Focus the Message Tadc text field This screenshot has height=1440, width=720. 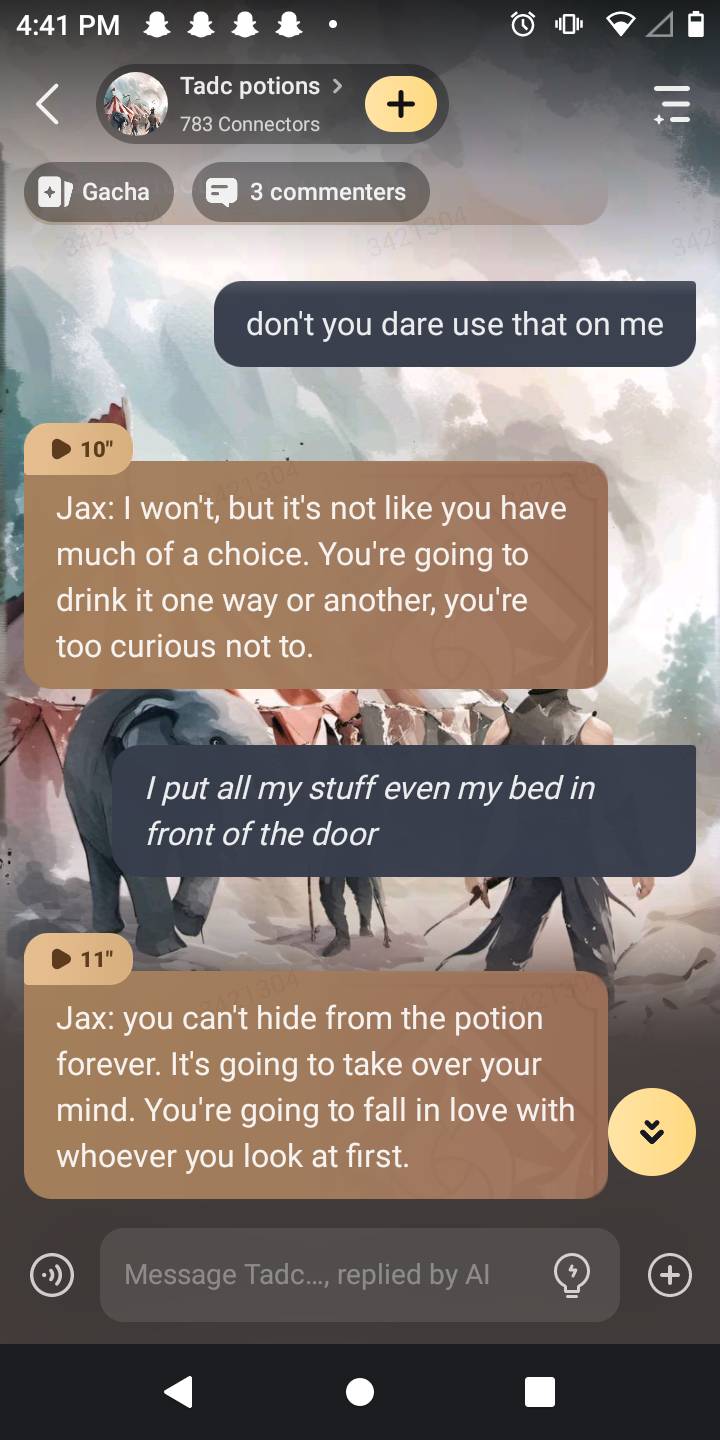[320, 1275]
